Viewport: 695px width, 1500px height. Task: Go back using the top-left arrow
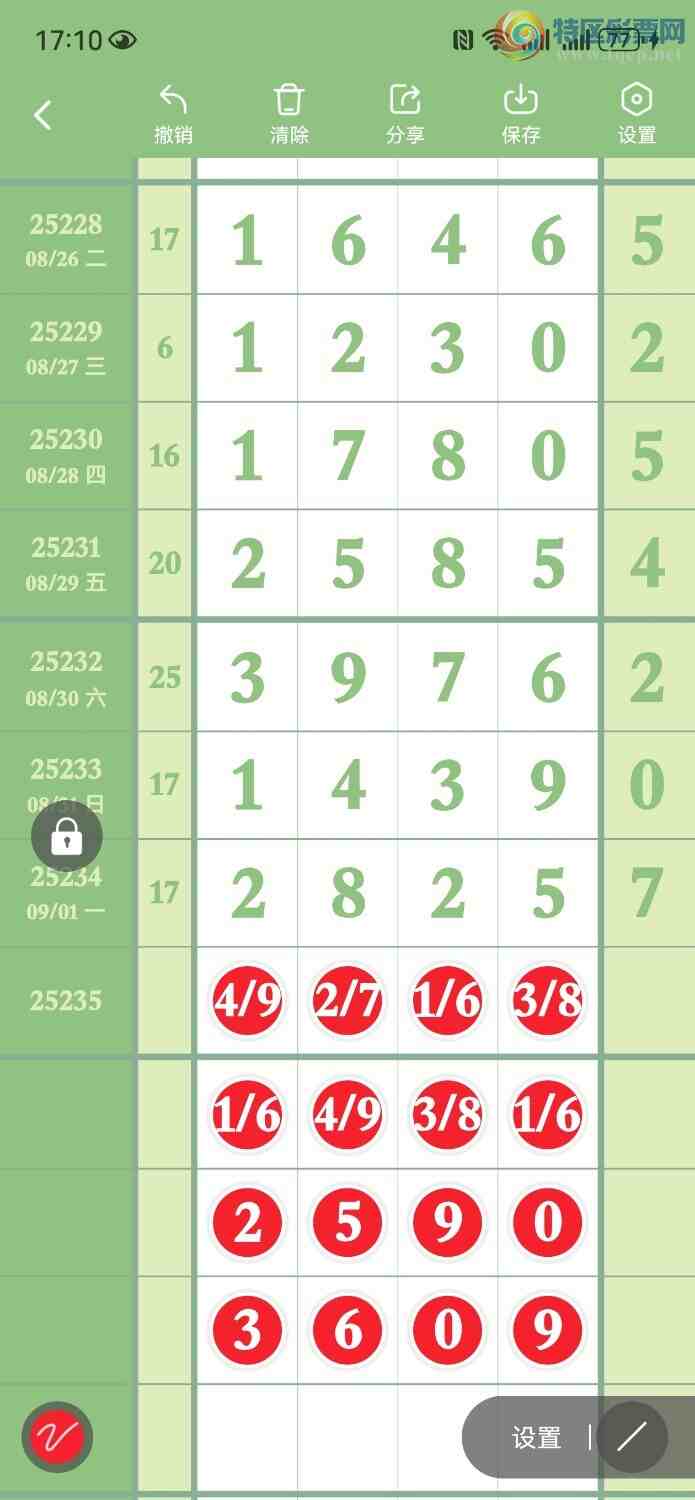pos(42,115)
